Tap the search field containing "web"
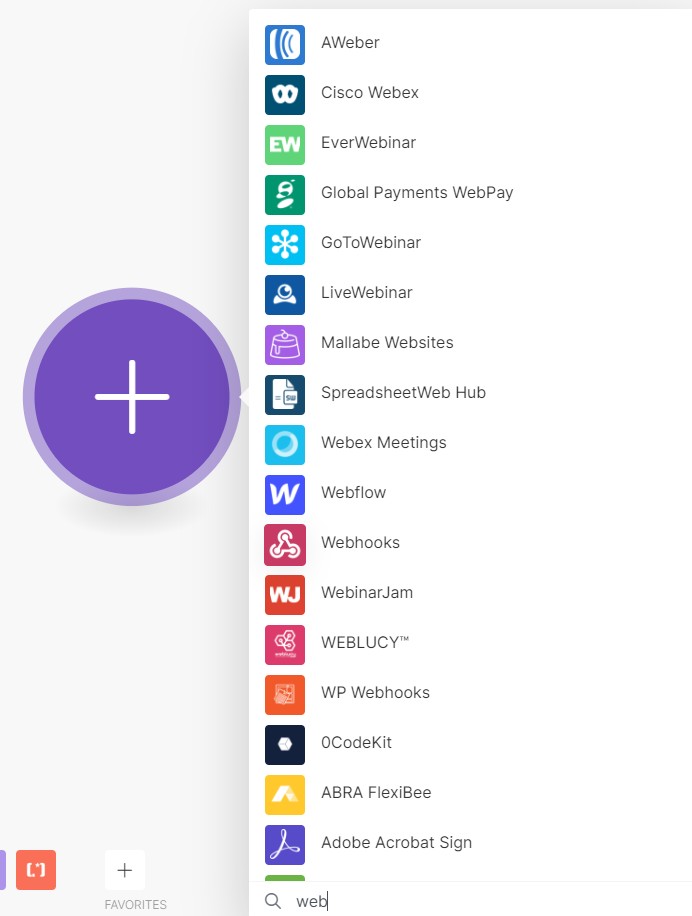 480,901
